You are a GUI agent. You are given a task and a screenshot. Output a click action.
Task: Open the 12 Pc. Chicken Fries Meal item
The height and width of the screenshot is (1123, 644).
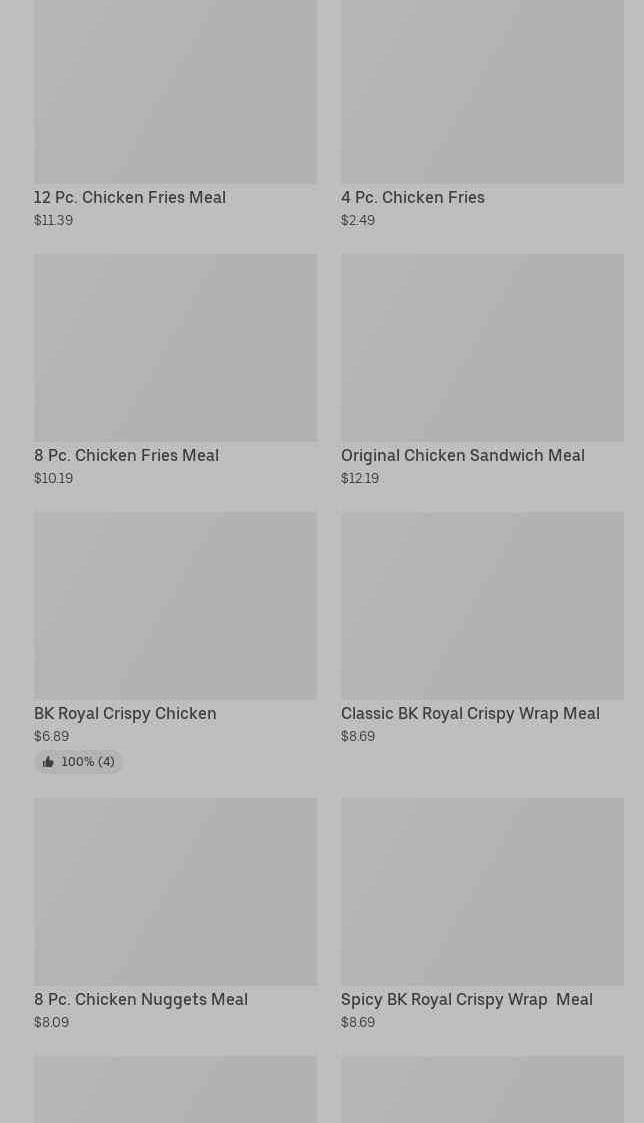click(176, 115)
